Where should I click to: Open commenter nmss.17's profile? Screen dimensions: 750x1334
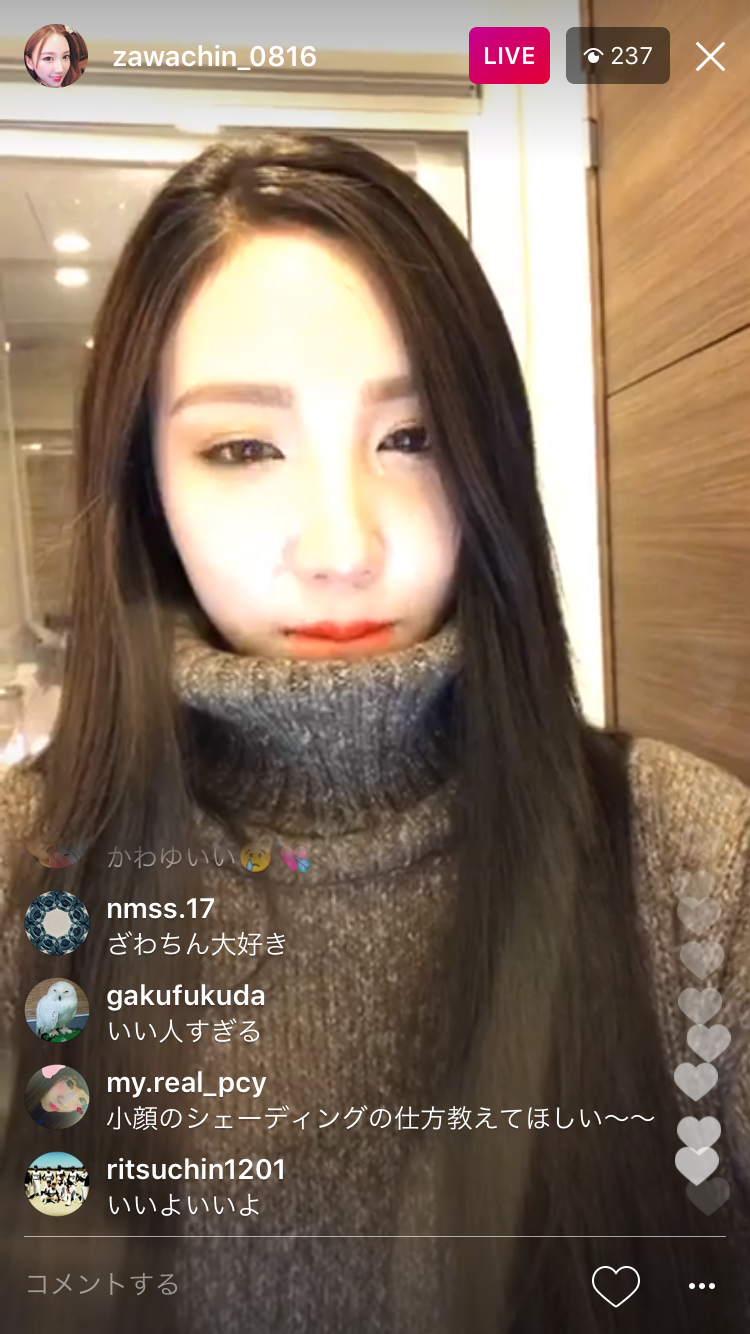57,923
